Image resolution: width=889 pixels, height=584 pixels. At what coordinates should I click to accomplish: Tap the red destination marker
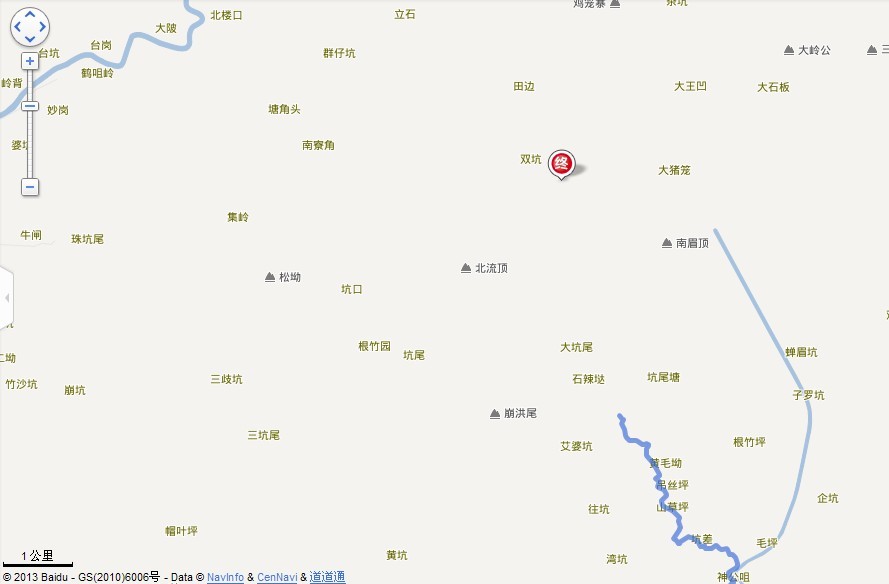[x=562, y=164]
